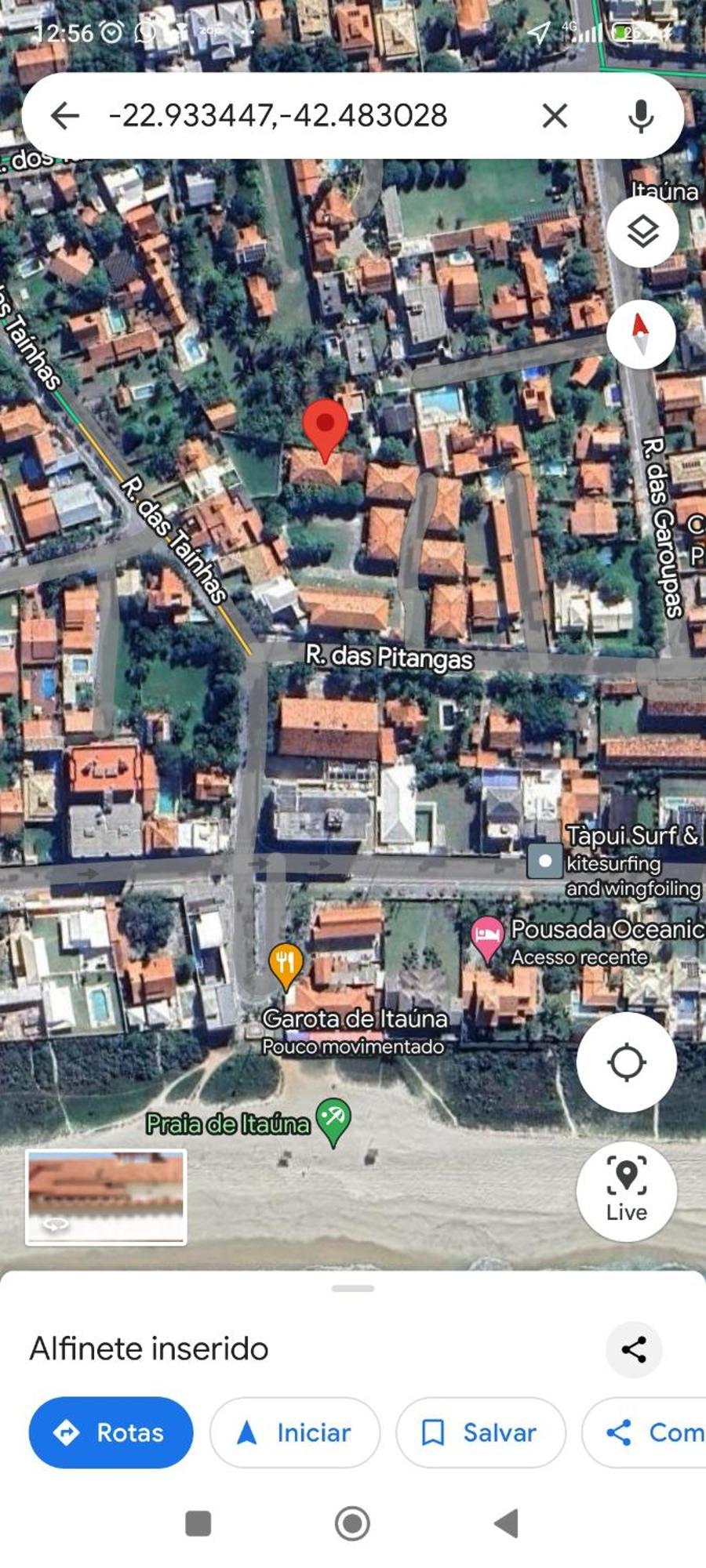Go to the system home screen
The image size is (706, 1568).
pyautogui.click(x=352, y=1523)
